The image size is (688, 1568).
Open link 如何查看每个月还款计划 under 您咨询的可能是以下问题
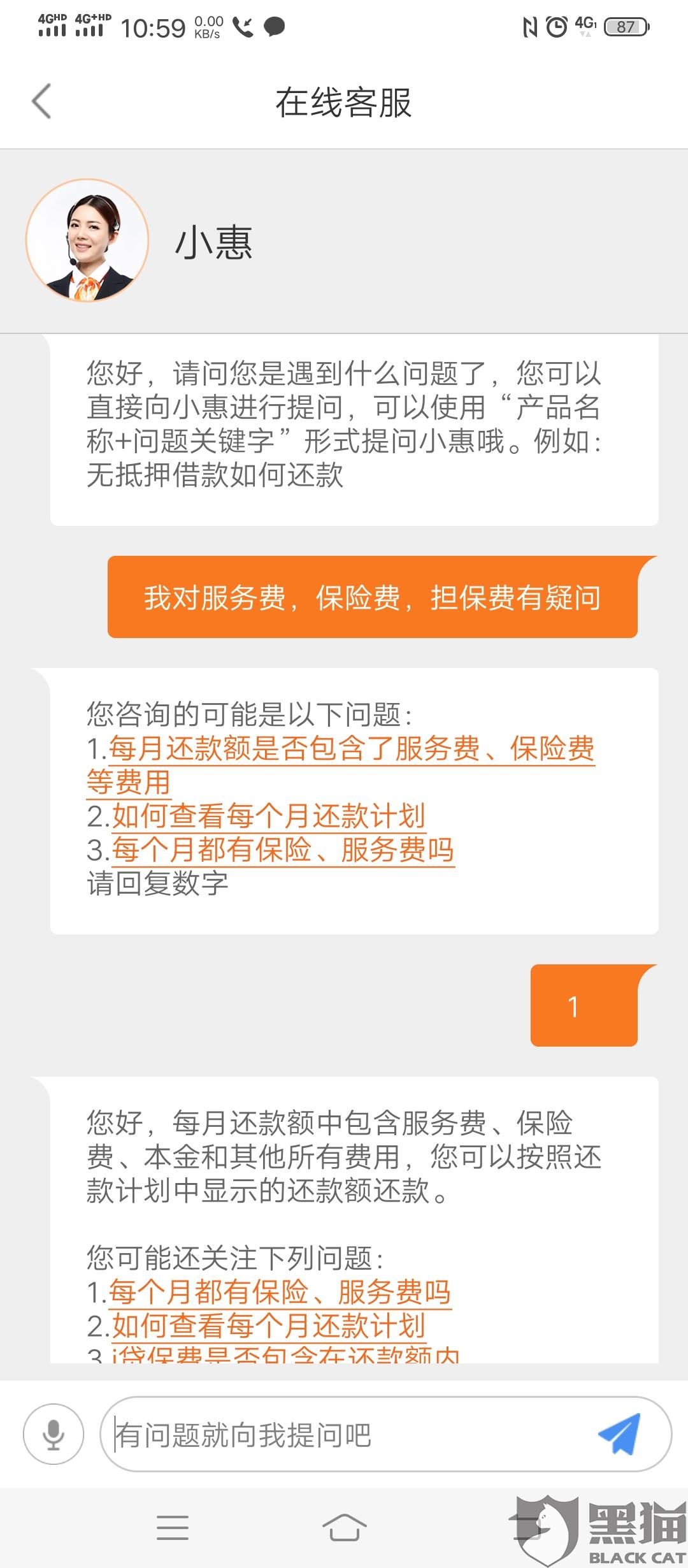(x=268, y=817)
